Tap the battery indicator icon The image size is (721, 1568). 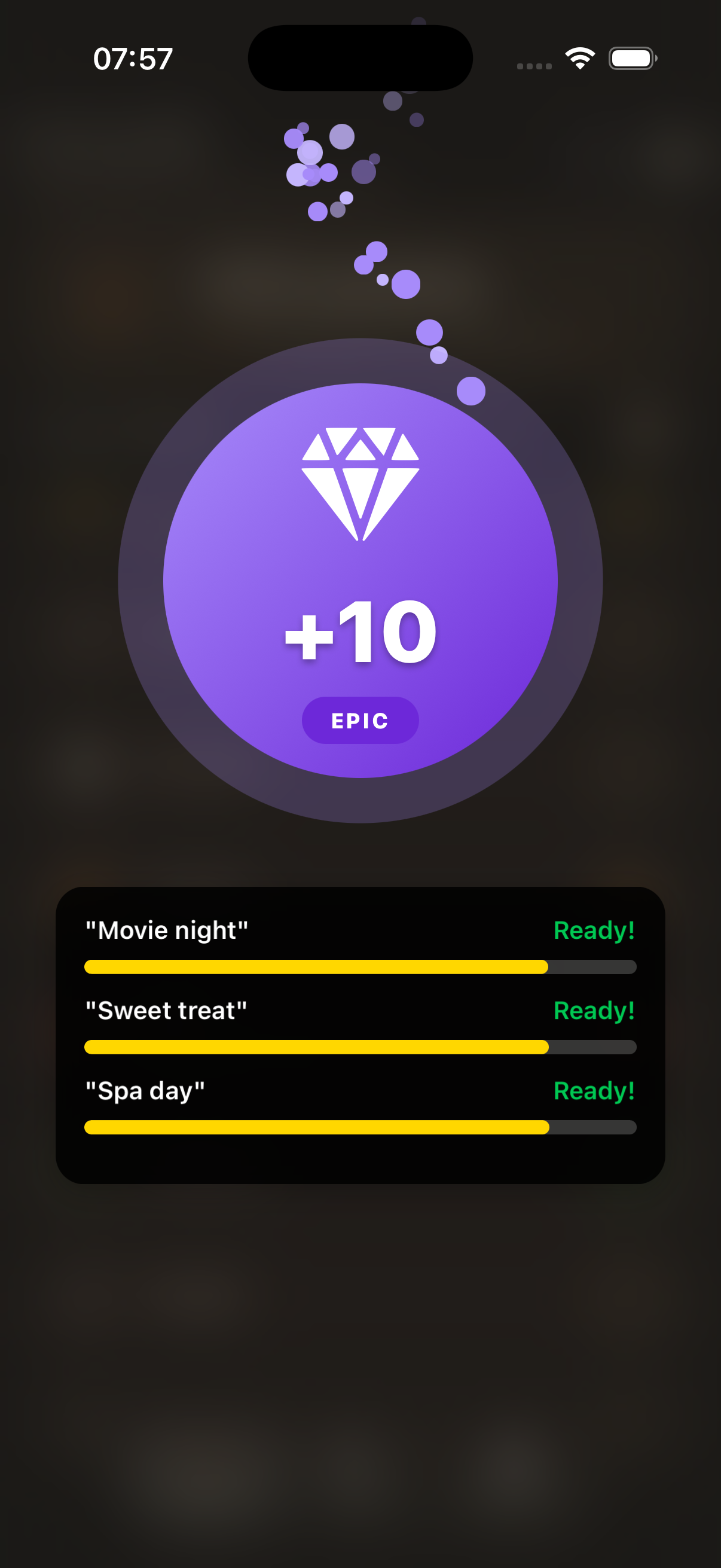tap(631, 58)
